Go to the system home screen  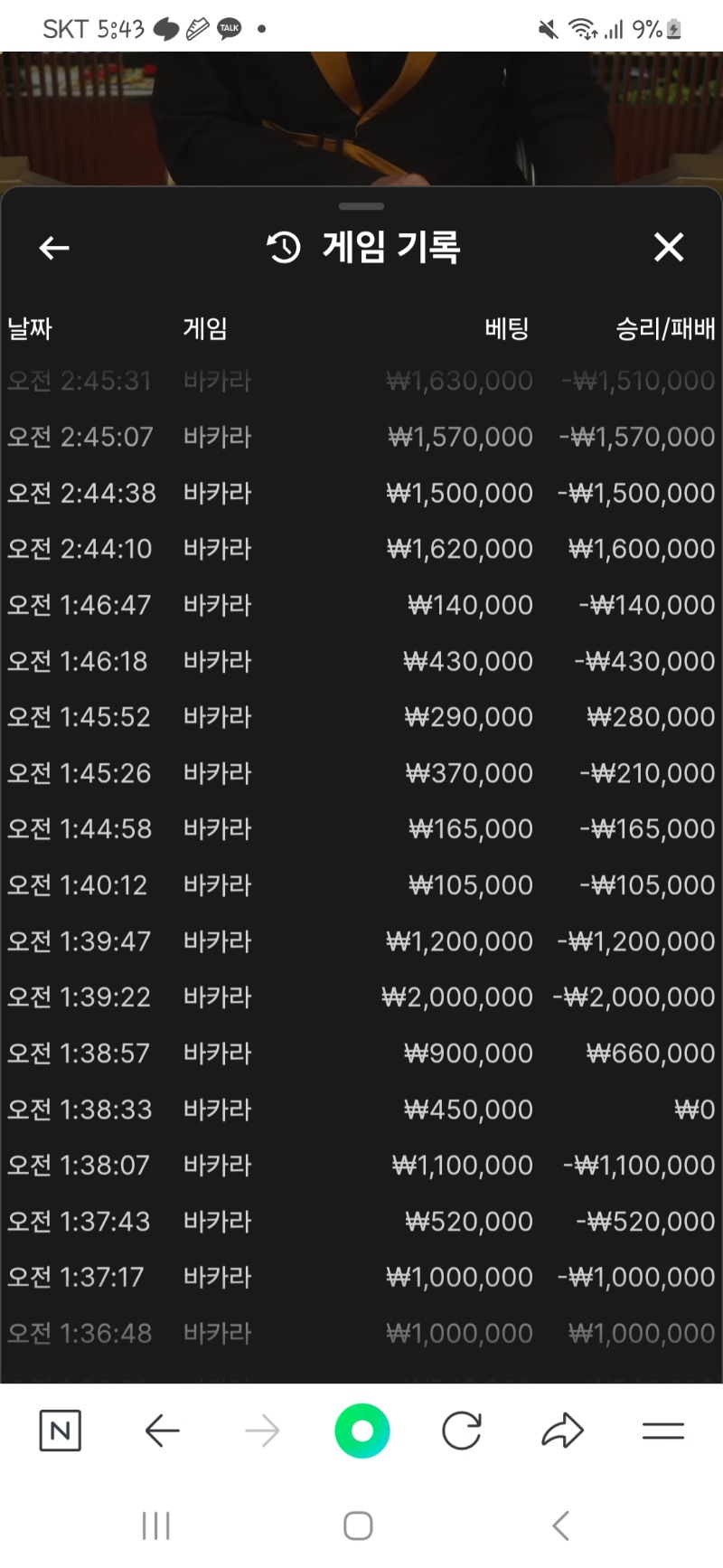click(359, 1525)
